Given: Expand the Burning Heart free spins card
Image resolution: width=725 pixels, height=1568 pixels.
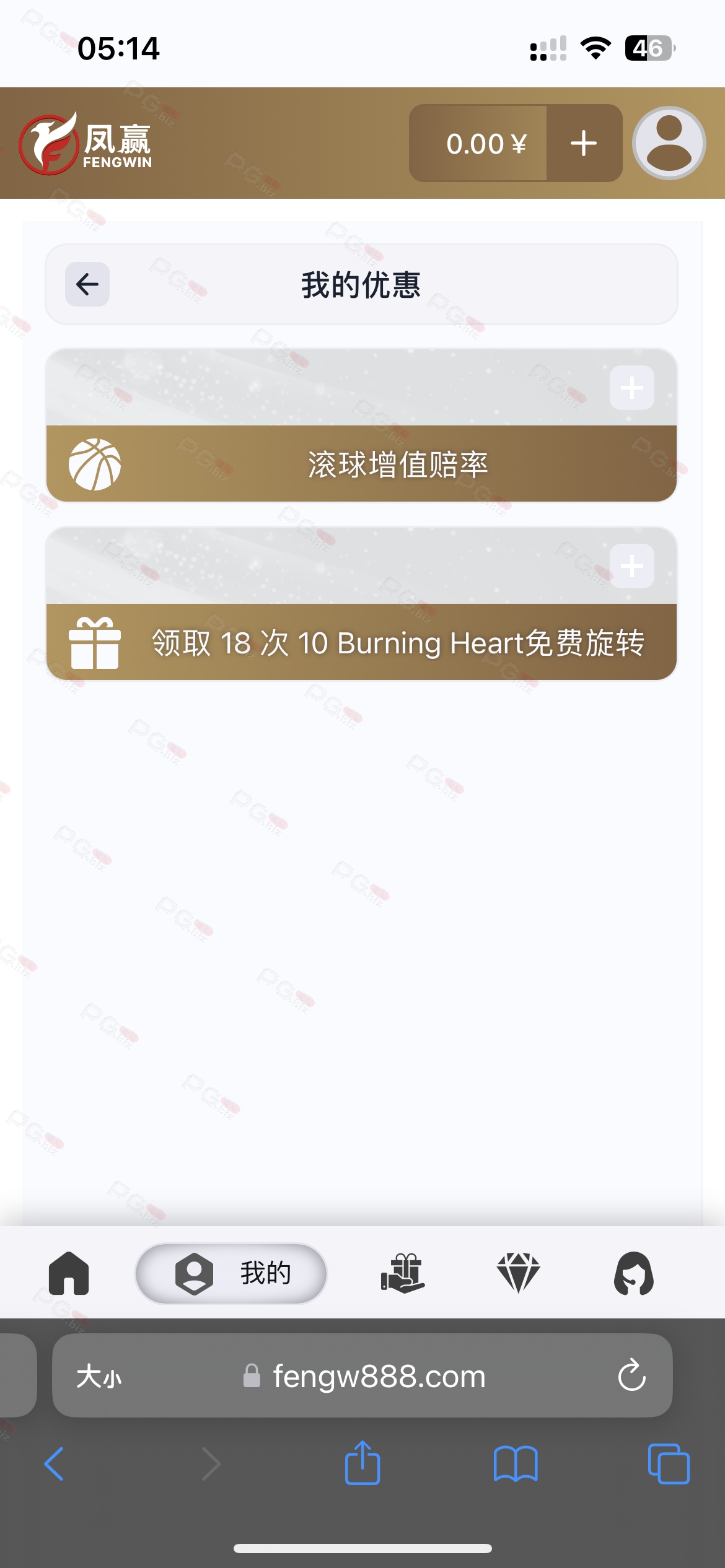Looking at the screenshot, I should click(x=631, y=566).
